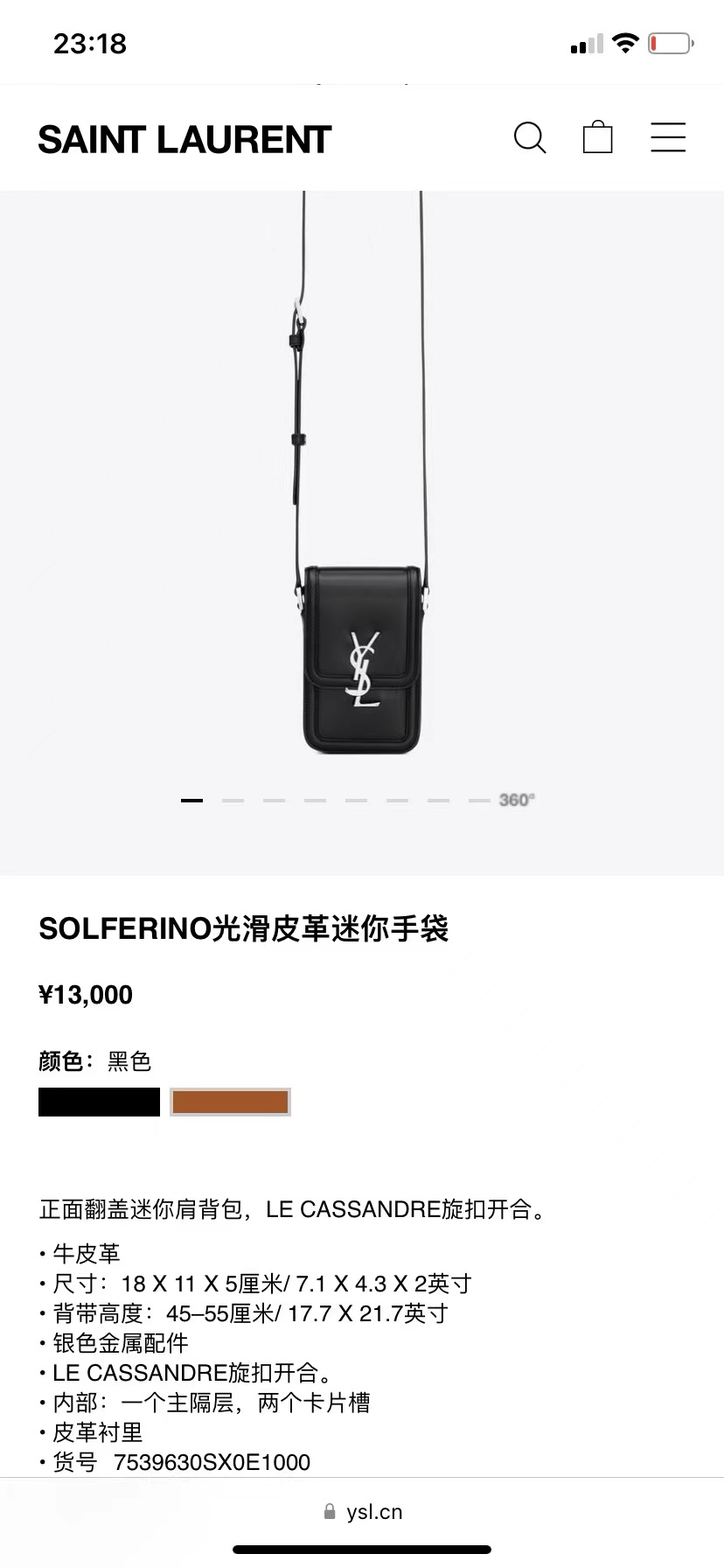Select the third carousel dot
Viewport: 724px width, 1568px height.
click(x=274, y=799)
